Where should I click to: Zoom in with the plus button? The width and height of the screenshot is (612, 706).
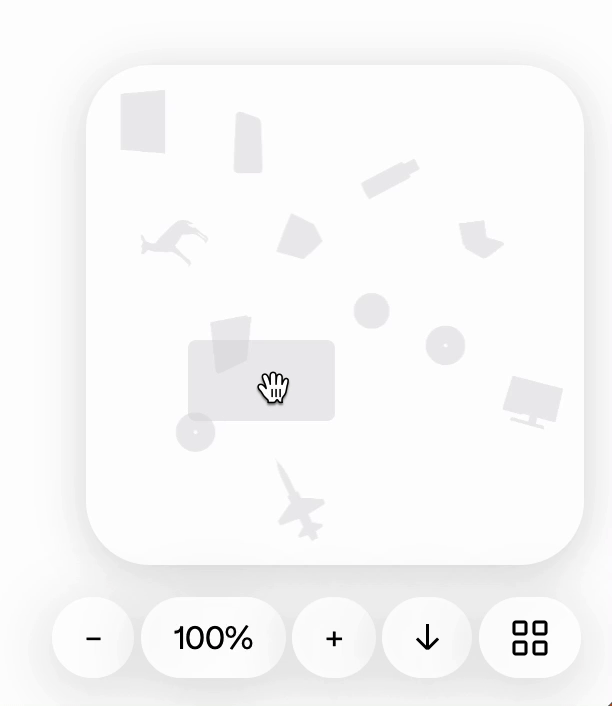click(x=334, y=638)
